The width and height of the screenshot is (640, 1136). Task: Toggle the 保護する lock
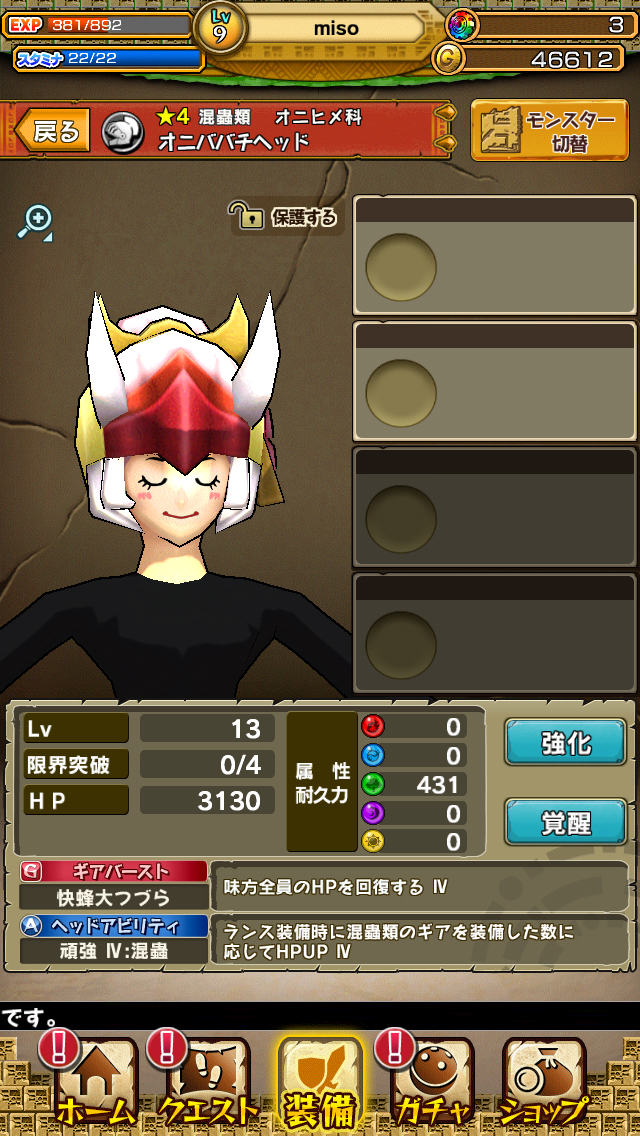[x=287, y=216]
